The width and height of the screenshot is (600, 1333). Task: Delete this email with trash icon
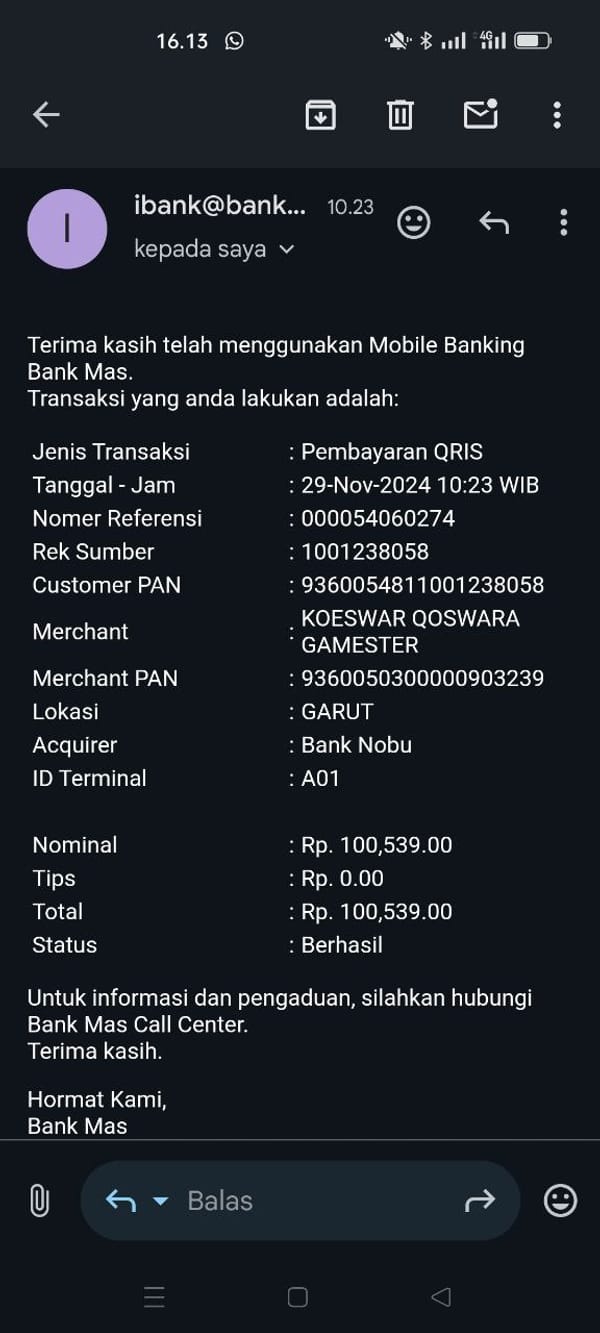(x=400, y=115)
